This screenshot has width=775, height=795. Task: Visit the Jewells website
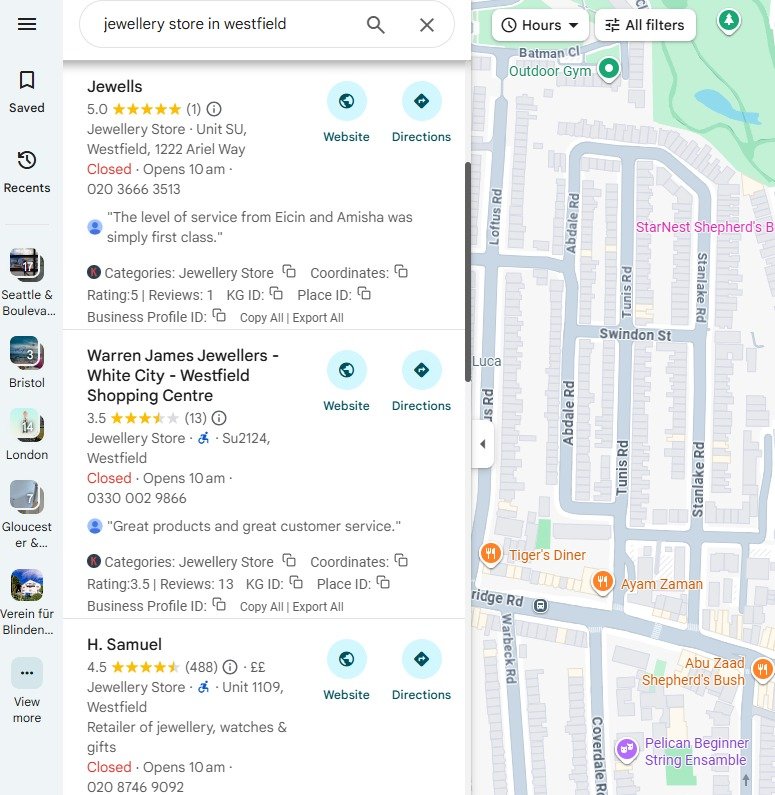[346, 113]
